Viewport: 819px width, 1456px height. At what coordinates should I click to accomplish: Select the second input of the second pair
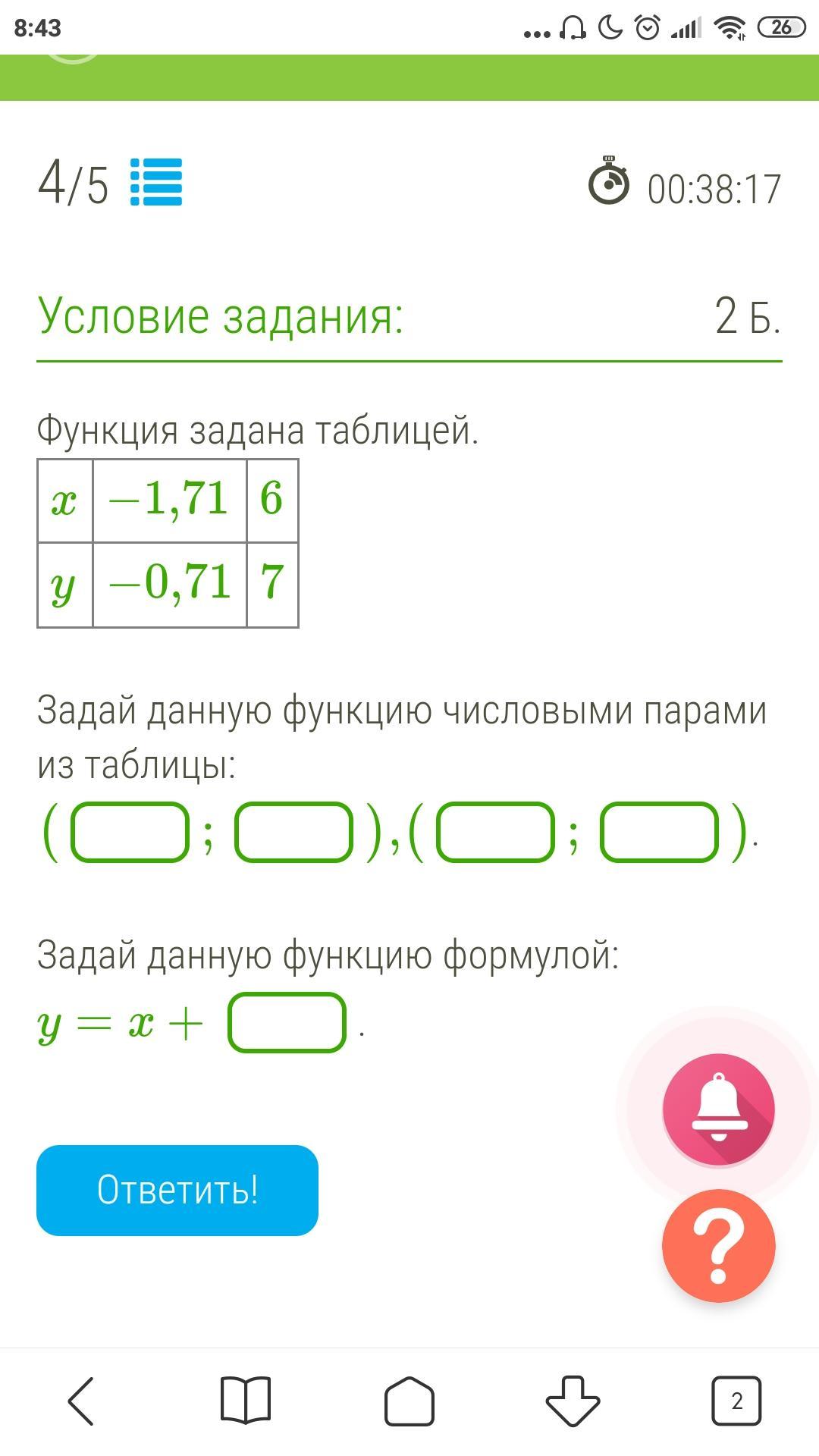pos(659,832)
